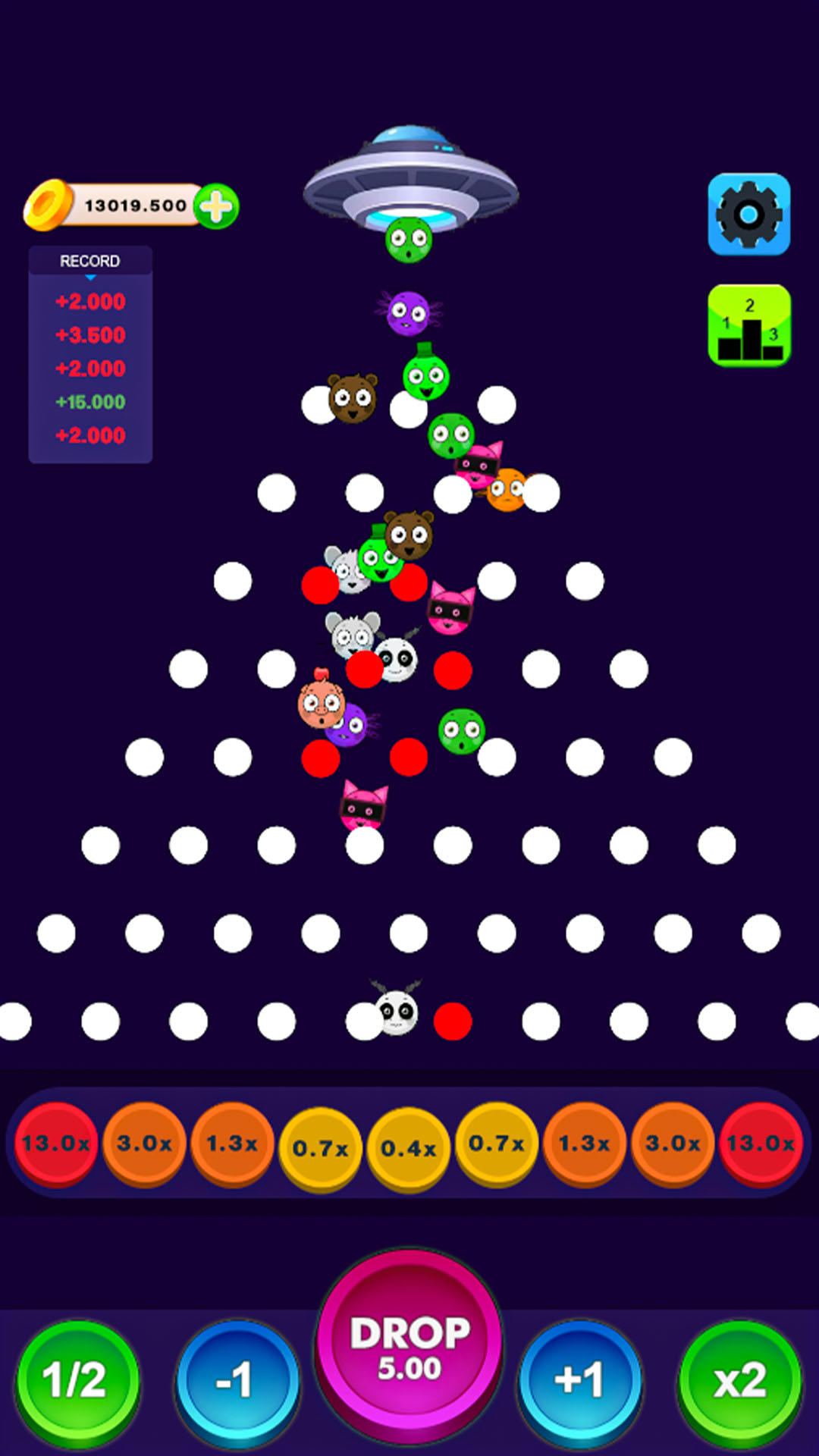Increase bet with +1 button
Viewport: 819px width, 1456px height.
pyautogui.click(x=580, y=1382)
